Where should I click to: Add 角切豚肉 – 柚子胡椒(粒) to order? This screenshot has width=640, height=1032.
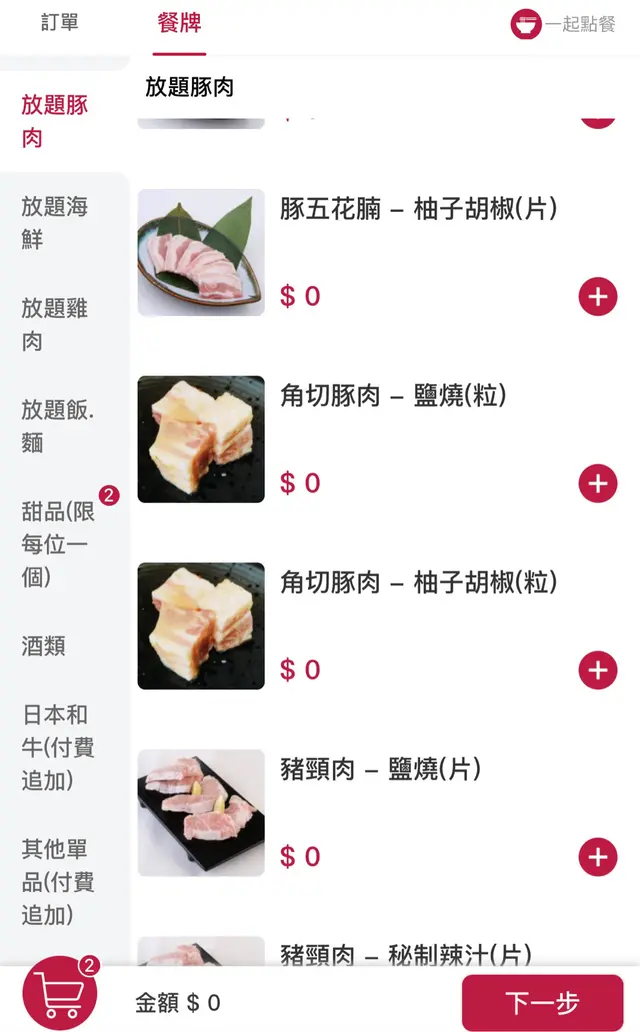pos(597,670)
